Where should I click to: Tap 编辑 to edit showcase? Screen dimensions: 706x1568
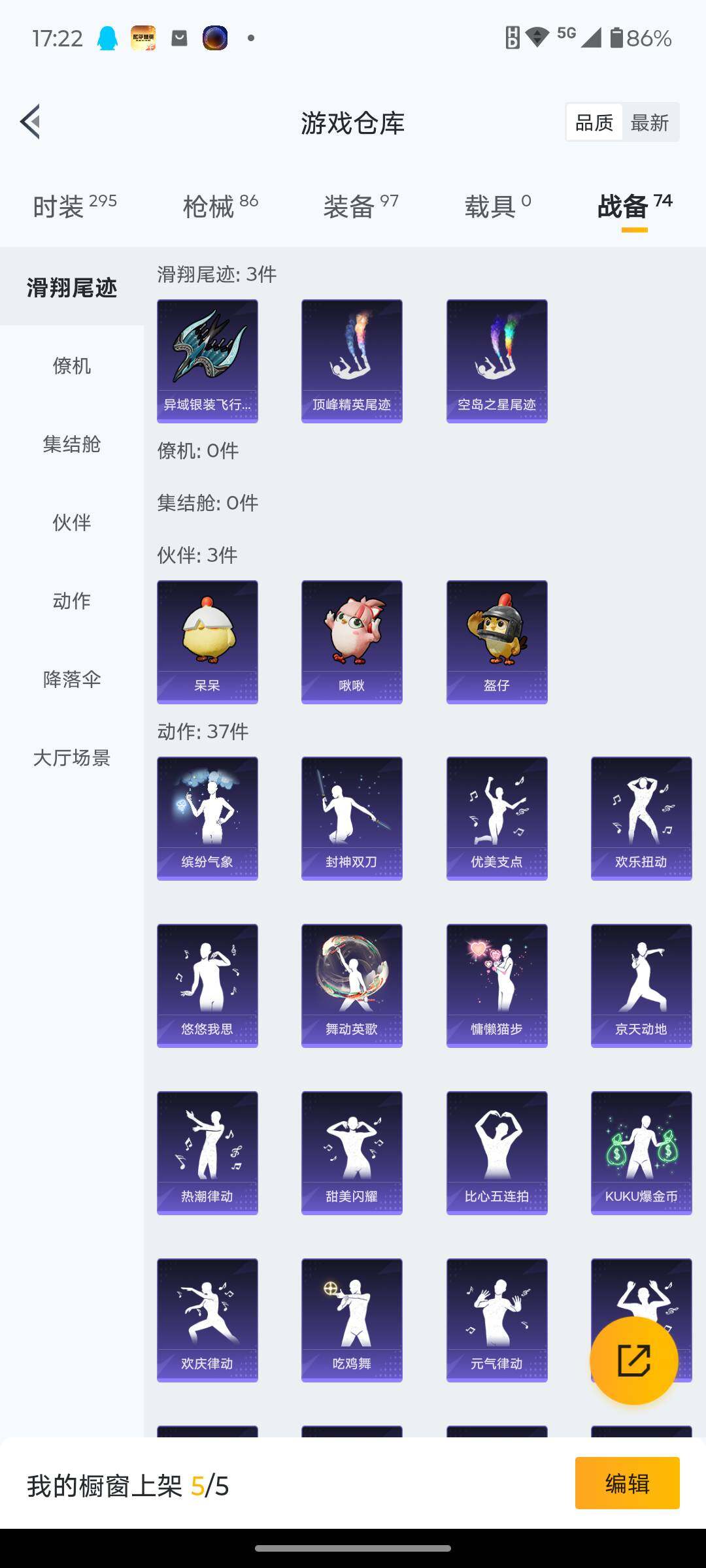[627, 1483]
